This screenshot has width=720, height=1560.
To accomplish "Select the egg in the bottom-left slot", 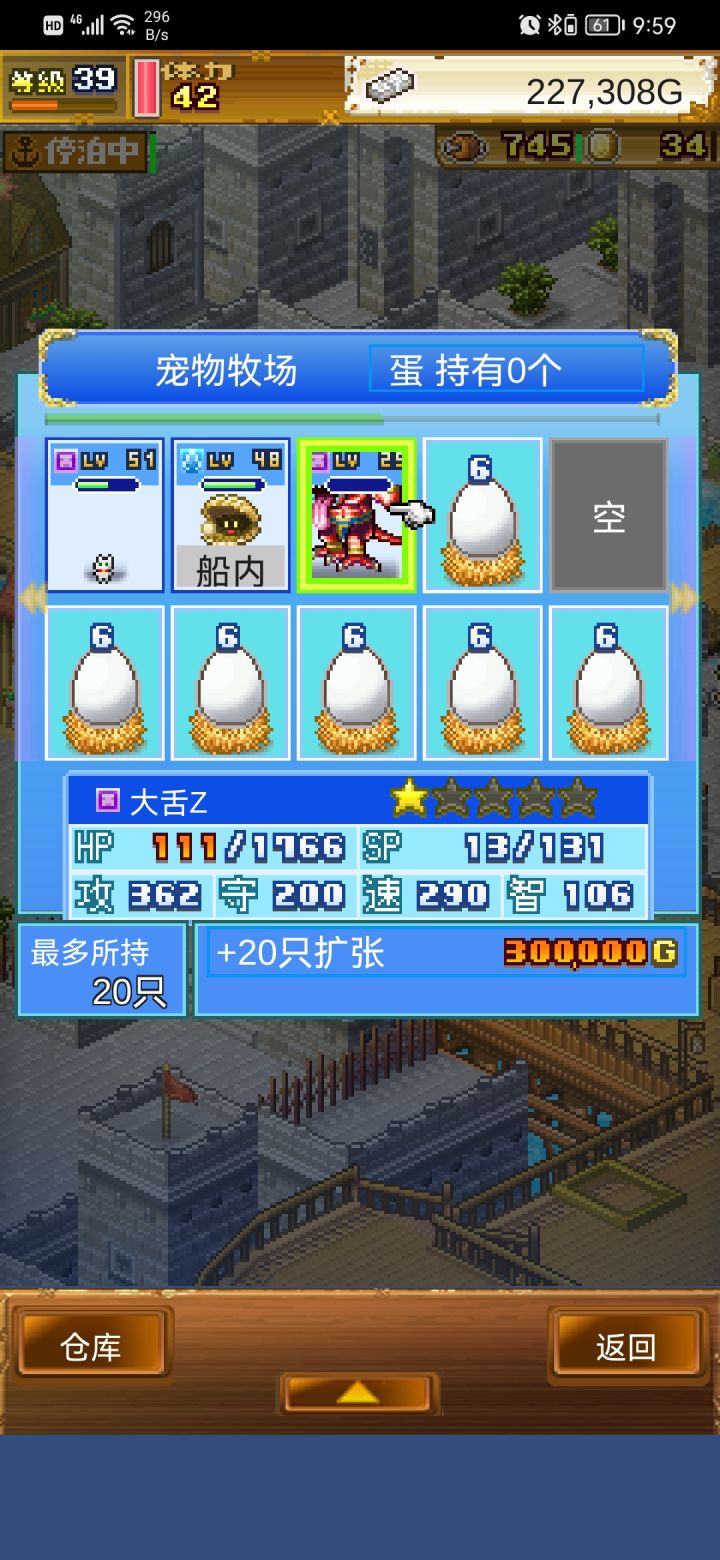I will tap(104, 683).
